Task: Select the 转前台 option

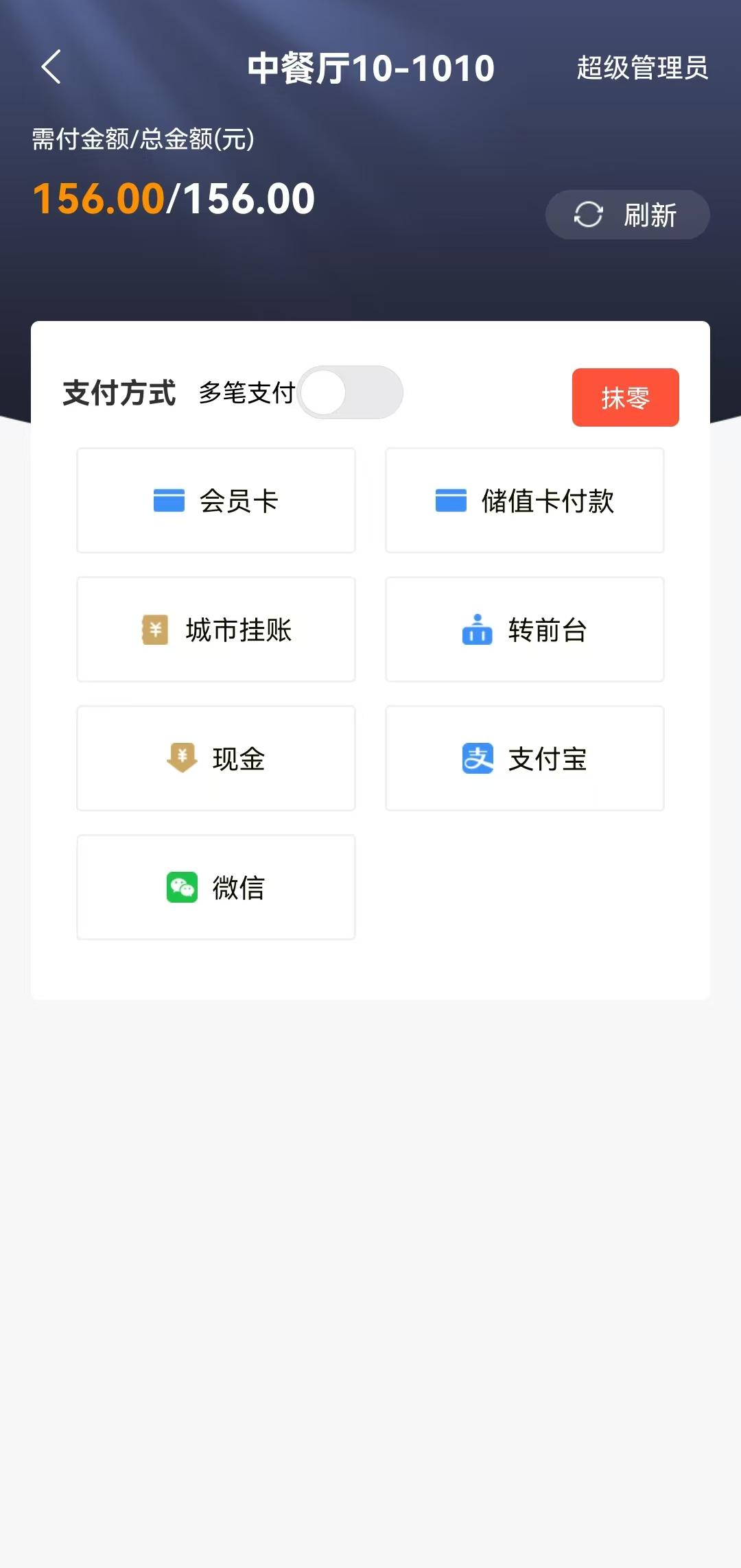Action: (x=525, y=630)
